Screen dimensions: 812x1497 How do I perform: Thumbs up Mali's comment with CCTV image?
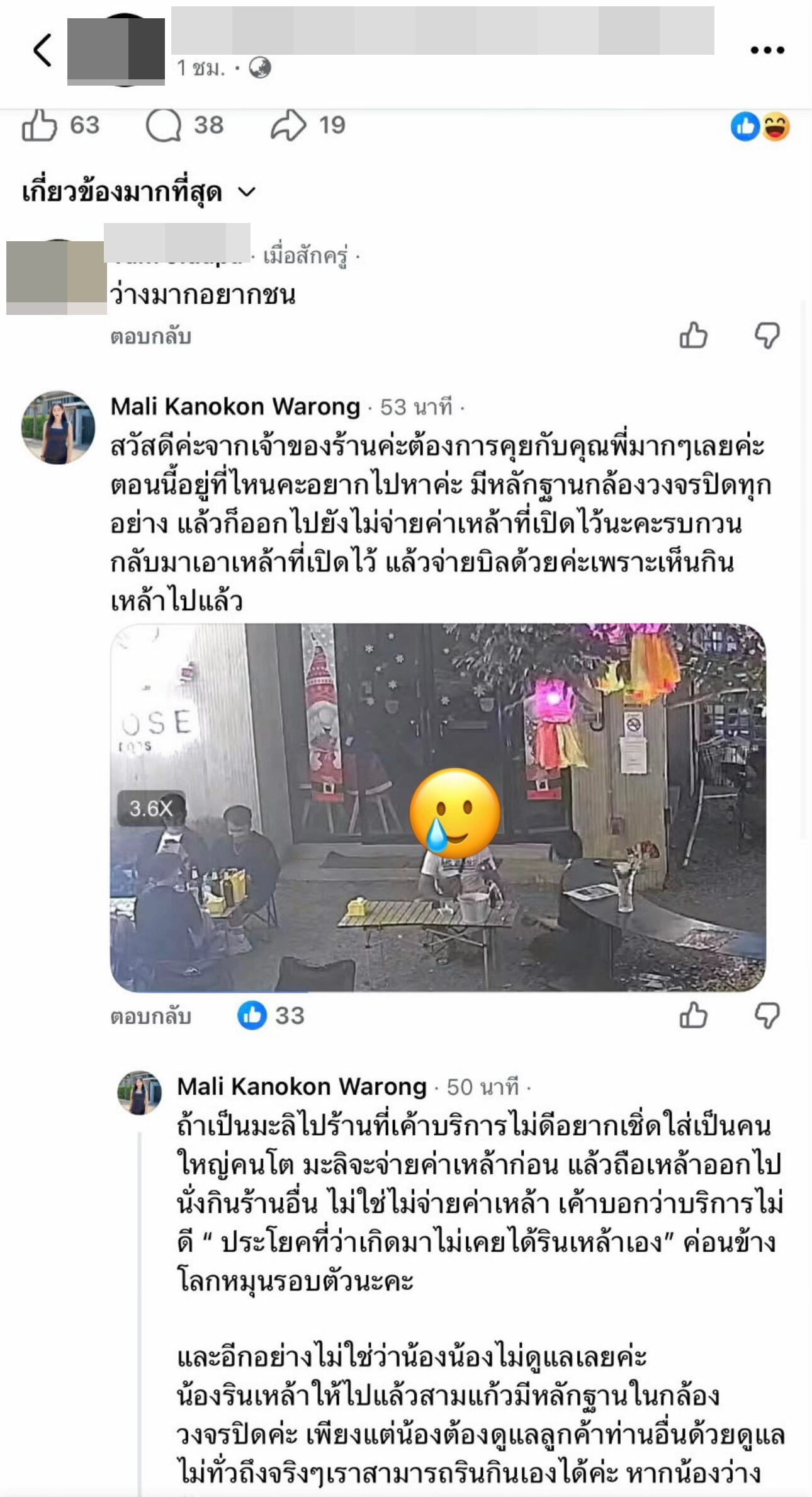tap(693, 1015)
